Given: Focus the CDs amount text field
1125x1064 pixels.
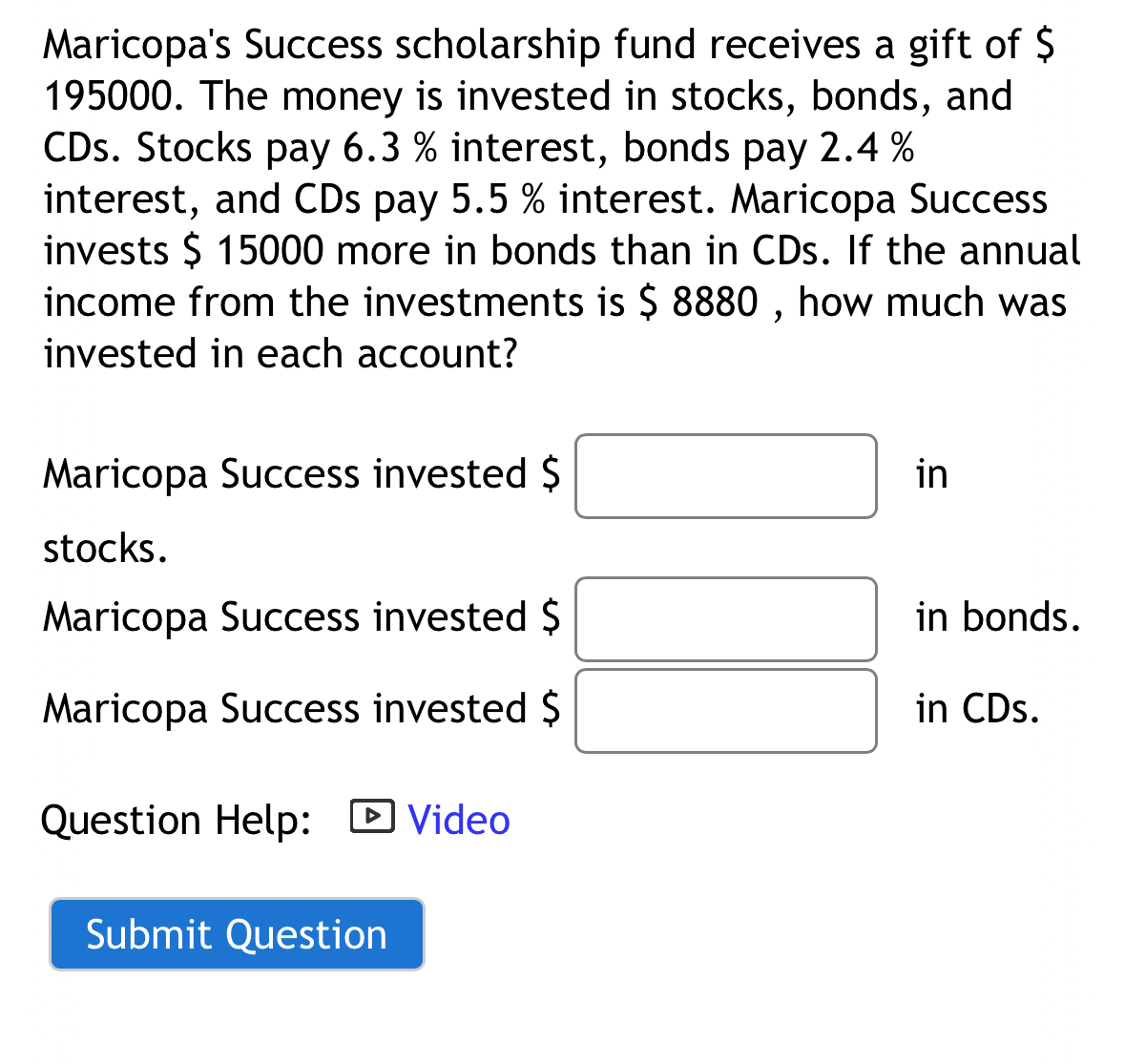Looking at the screenshot, I should [x=725, y=711].
